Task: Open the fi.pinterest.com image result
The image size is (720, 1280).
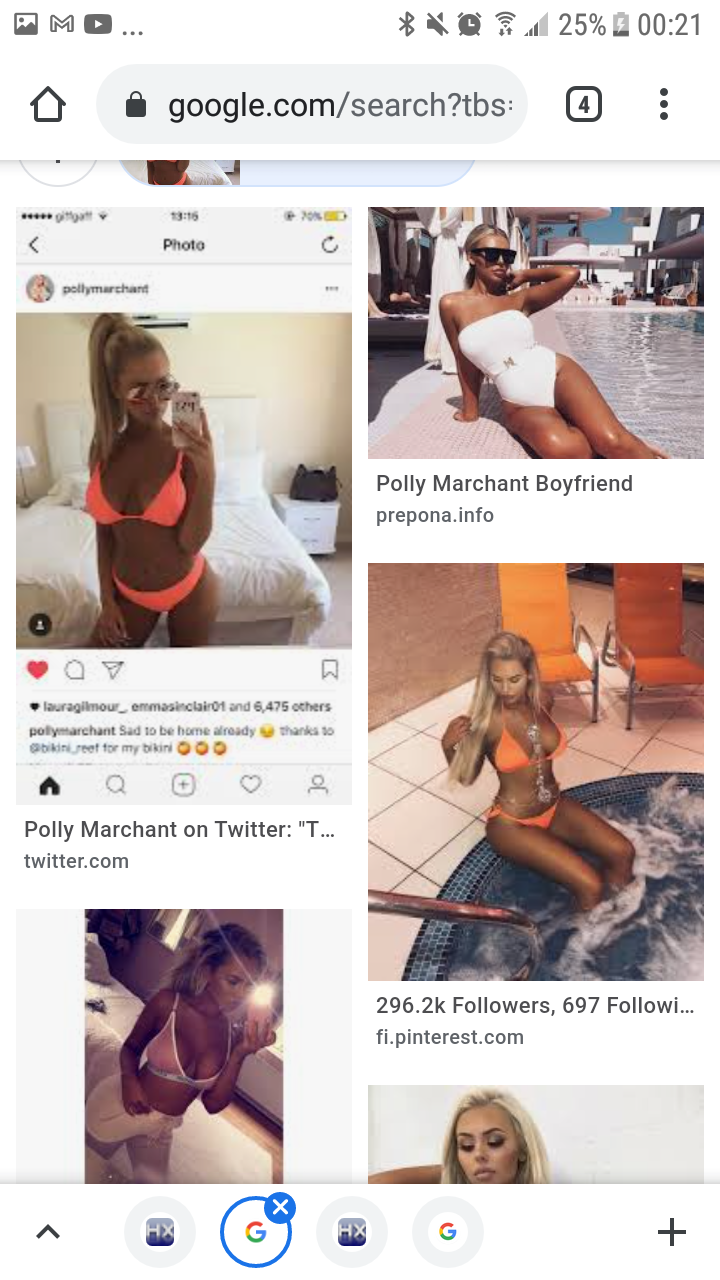Action: click(x=536, y=771)
